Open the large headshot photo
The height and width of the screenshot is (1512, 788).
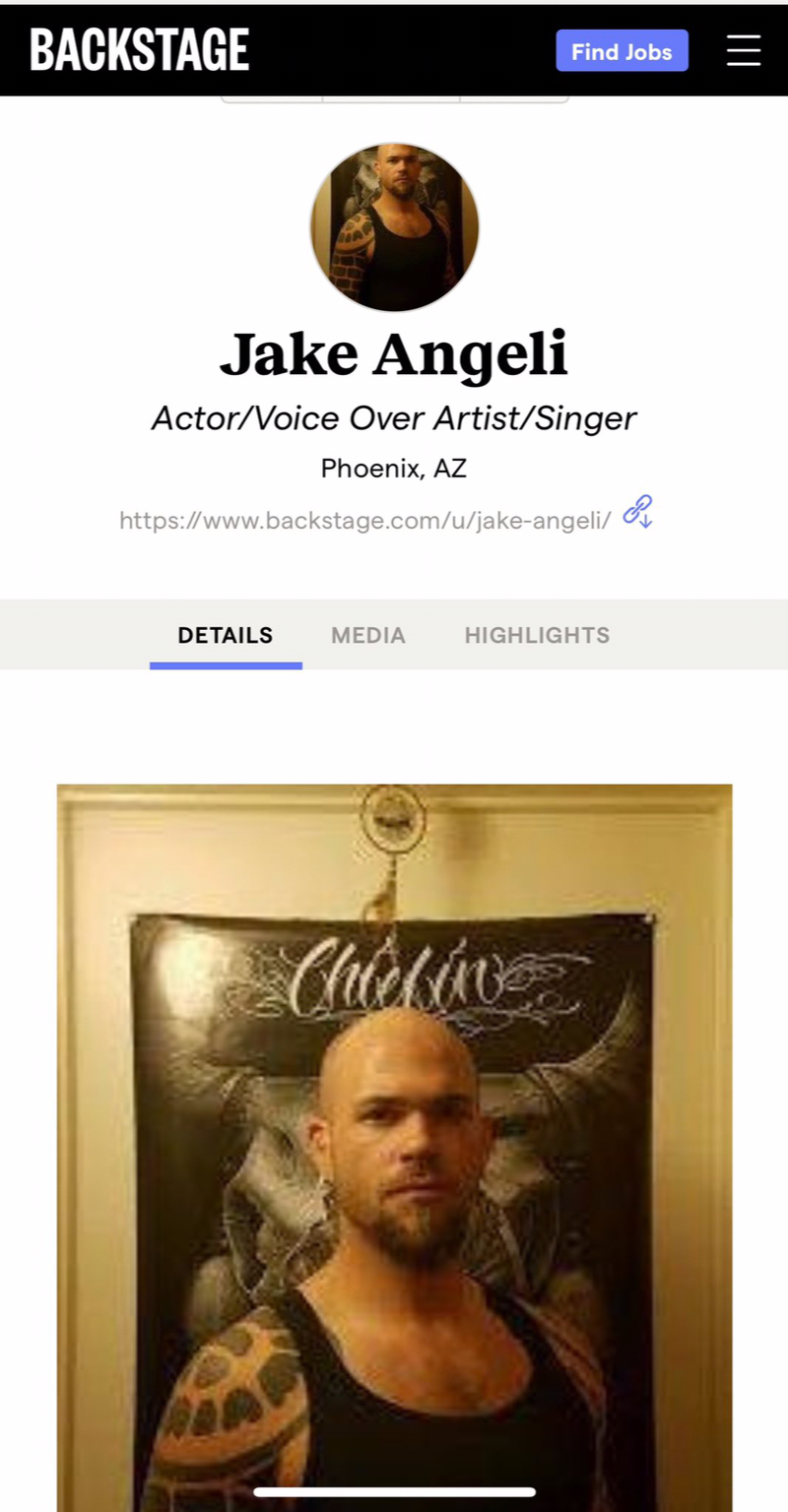[394, 1148]
